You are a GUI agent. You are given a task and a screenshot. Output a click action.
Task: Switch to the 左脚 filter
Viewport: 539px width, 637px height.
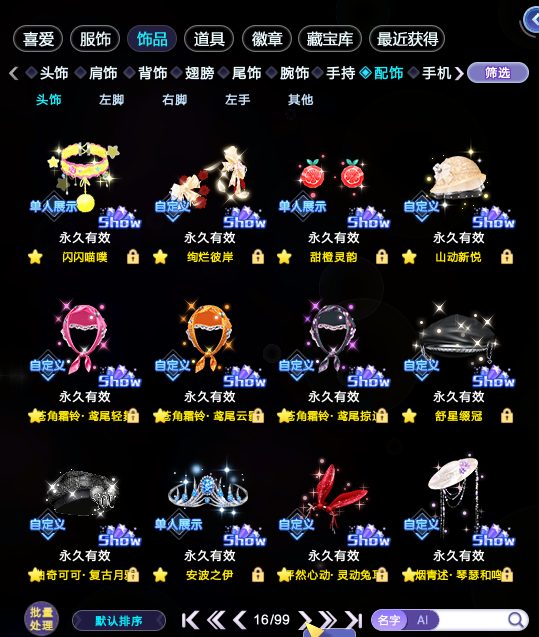coord(111,100)
